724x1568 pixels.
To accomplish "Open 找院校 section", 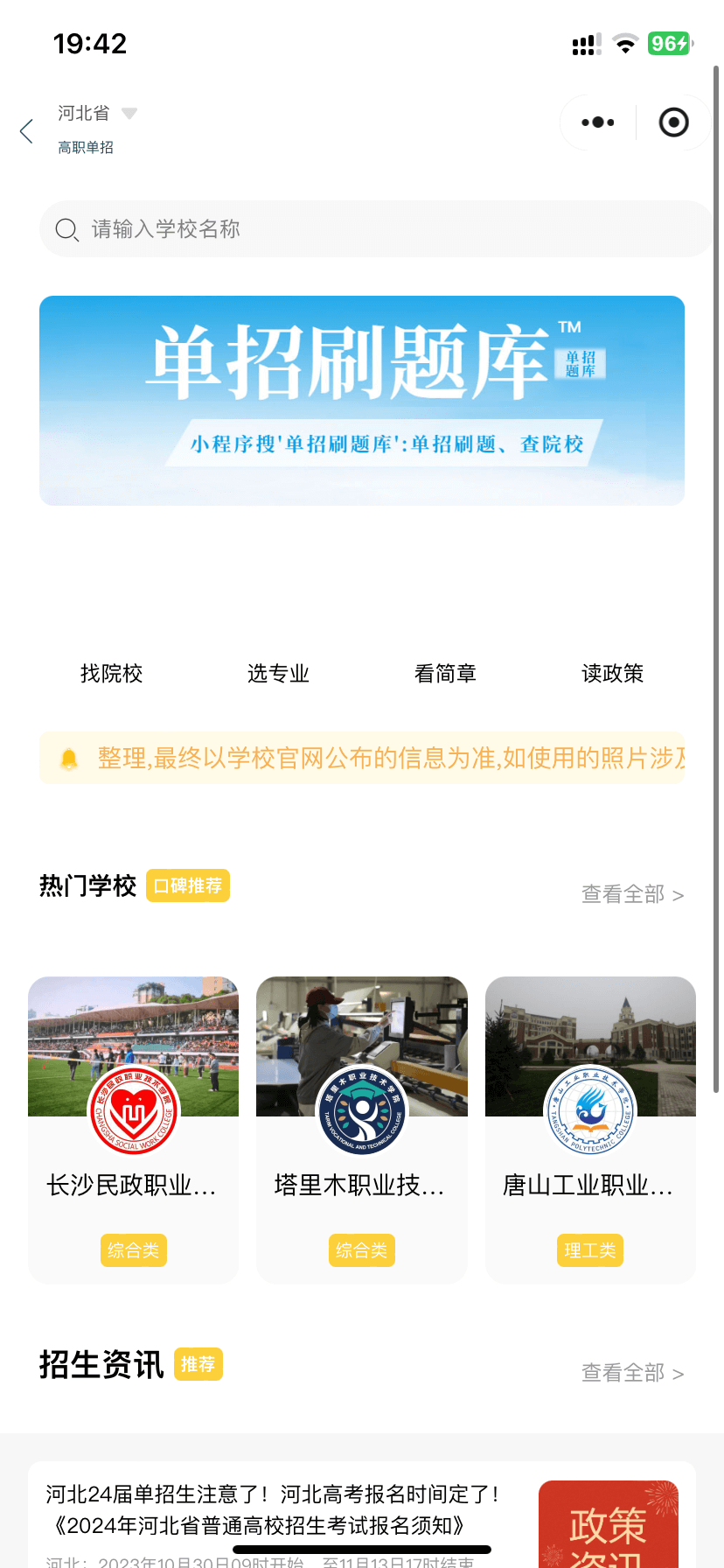I will [x=111, y=673].
